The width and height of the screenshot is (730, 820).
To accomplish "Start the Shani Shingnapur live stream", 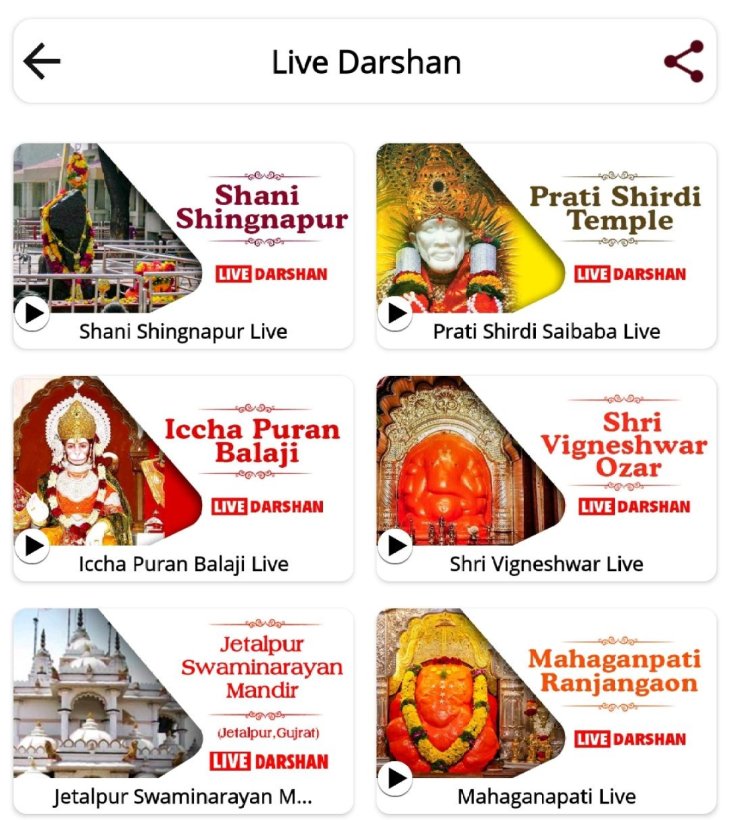I will tap(32, 313).
